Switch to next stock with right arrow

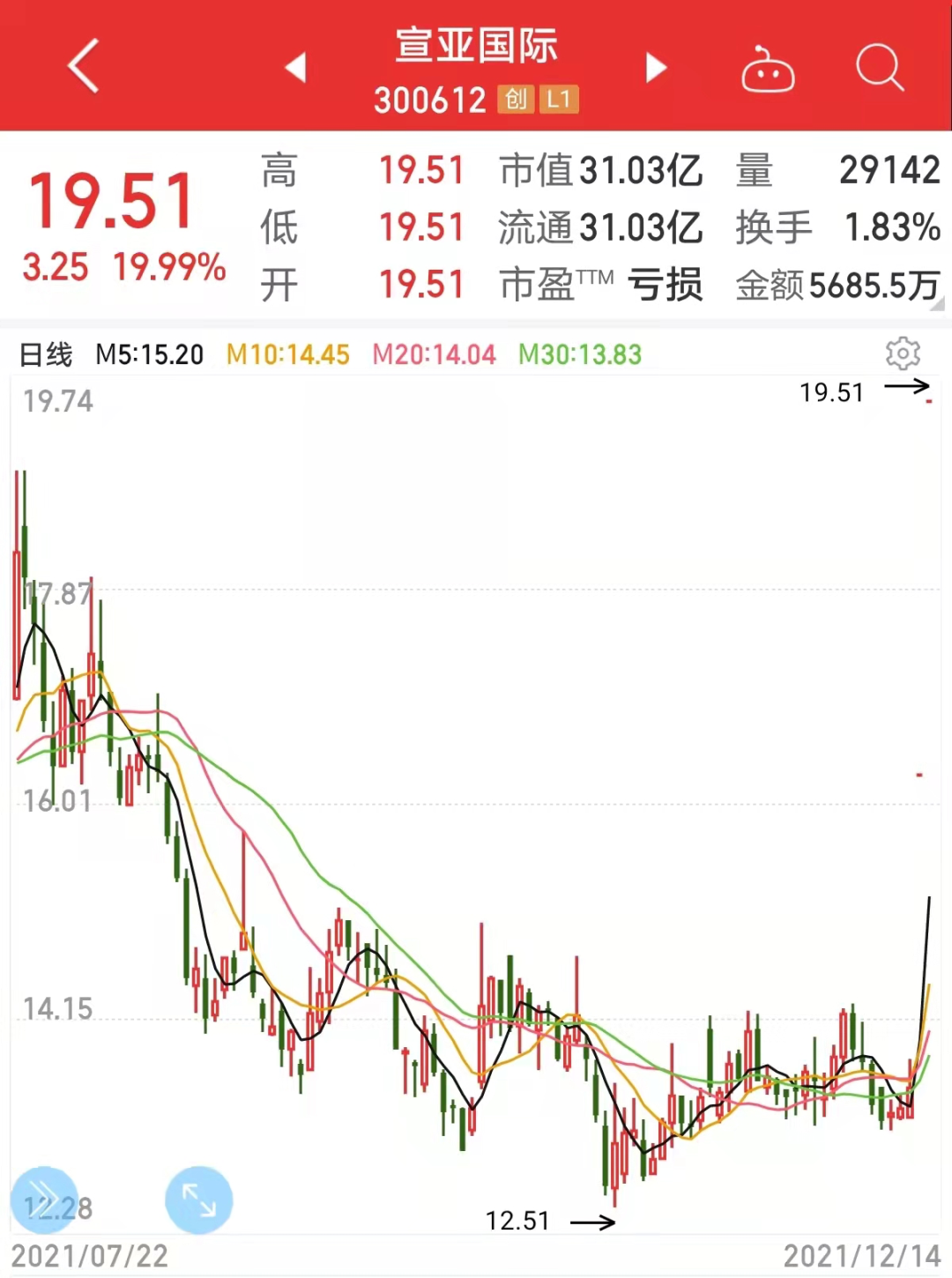coord(655,67)
